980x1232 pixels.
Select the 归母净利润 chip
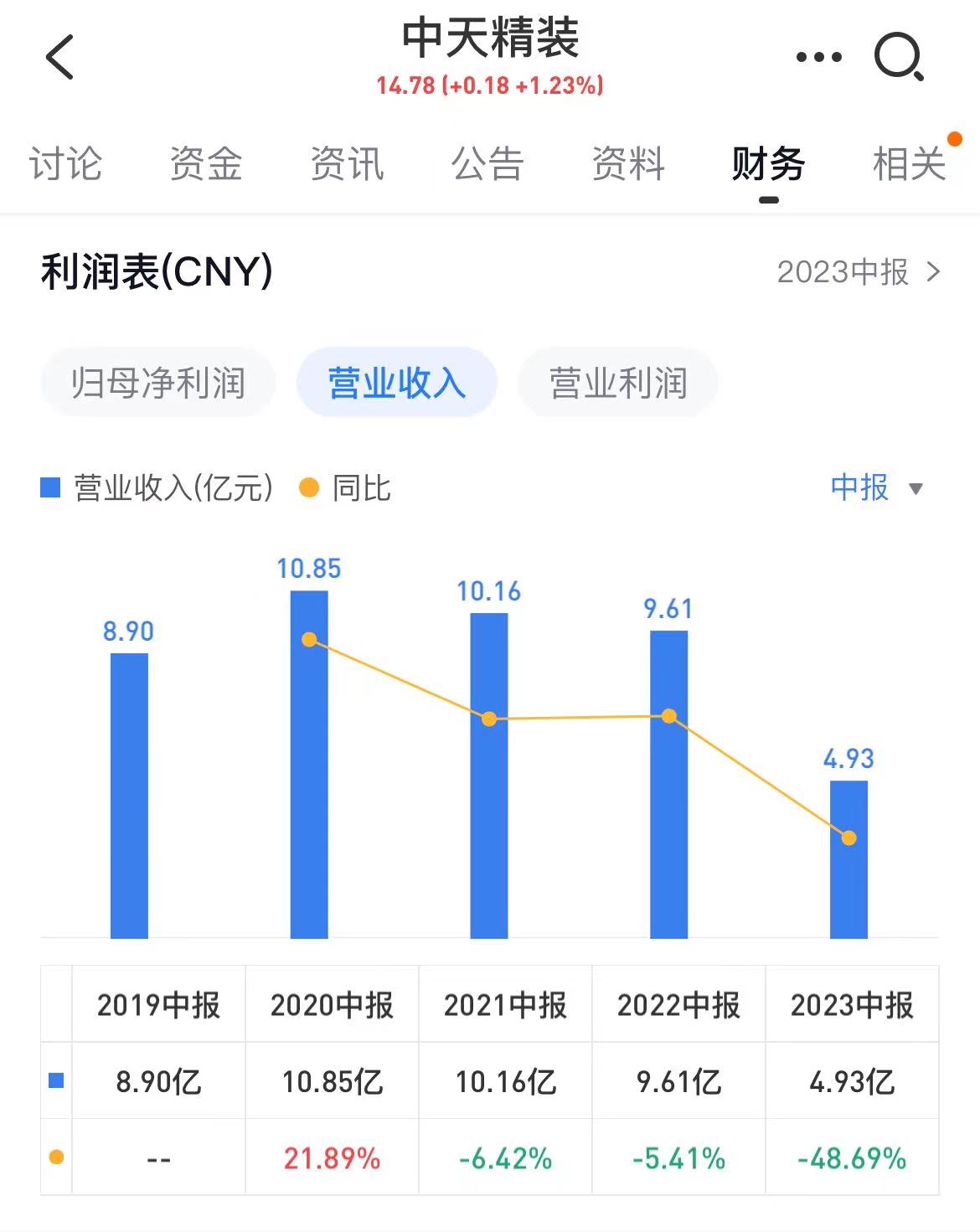click(158, 383)
